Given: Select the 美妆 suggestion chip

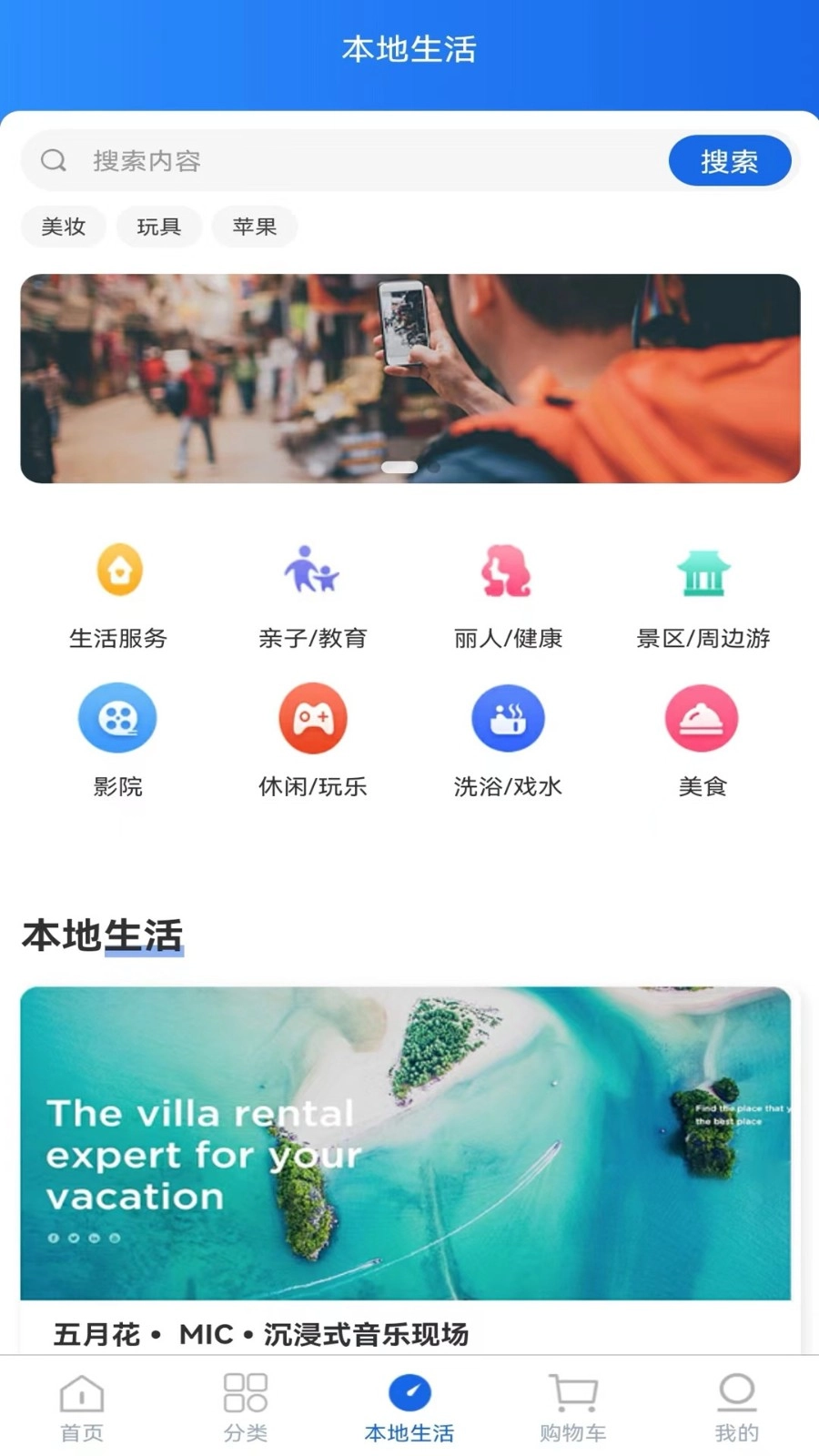Looking at the screenshot, I should (64, 227).
